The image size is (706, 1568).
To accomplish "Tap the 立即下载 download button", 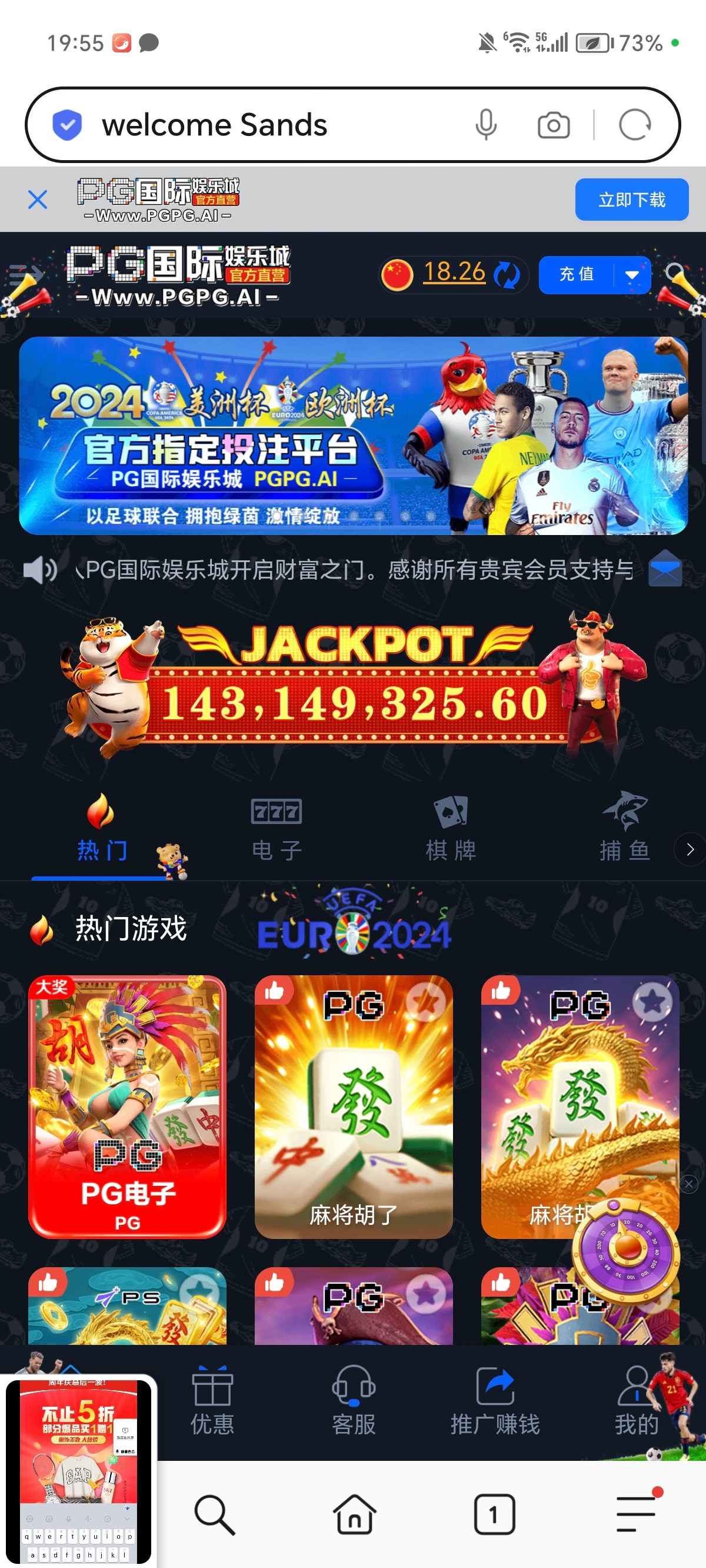I will point(631,200).
